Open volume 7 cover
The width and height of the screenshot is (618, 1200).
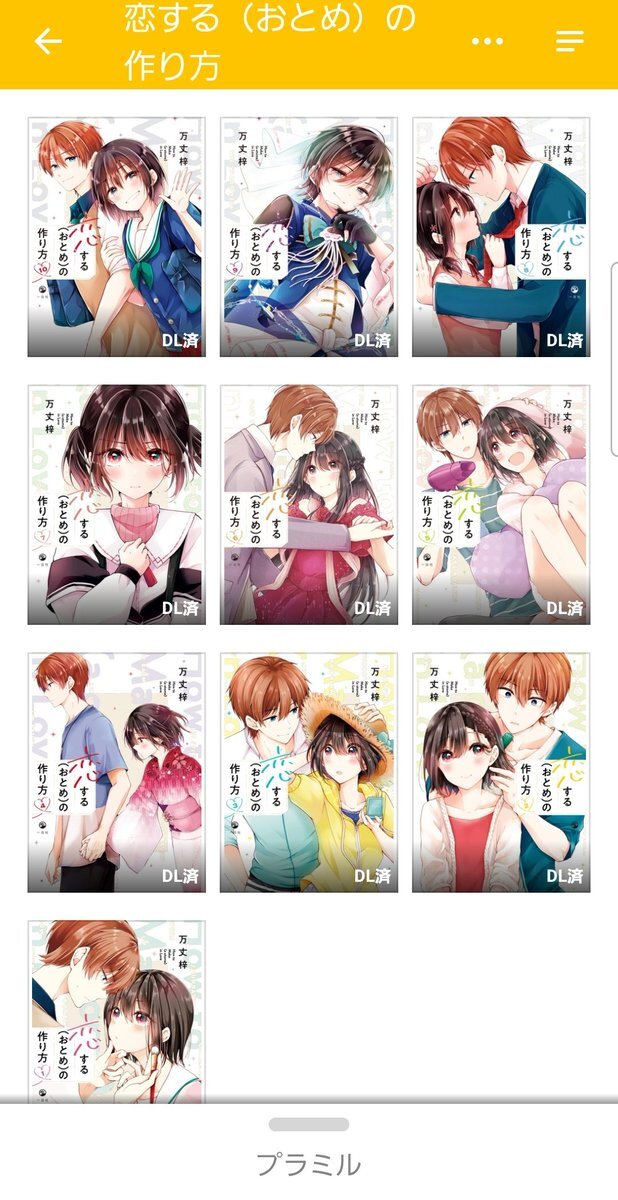116,505
